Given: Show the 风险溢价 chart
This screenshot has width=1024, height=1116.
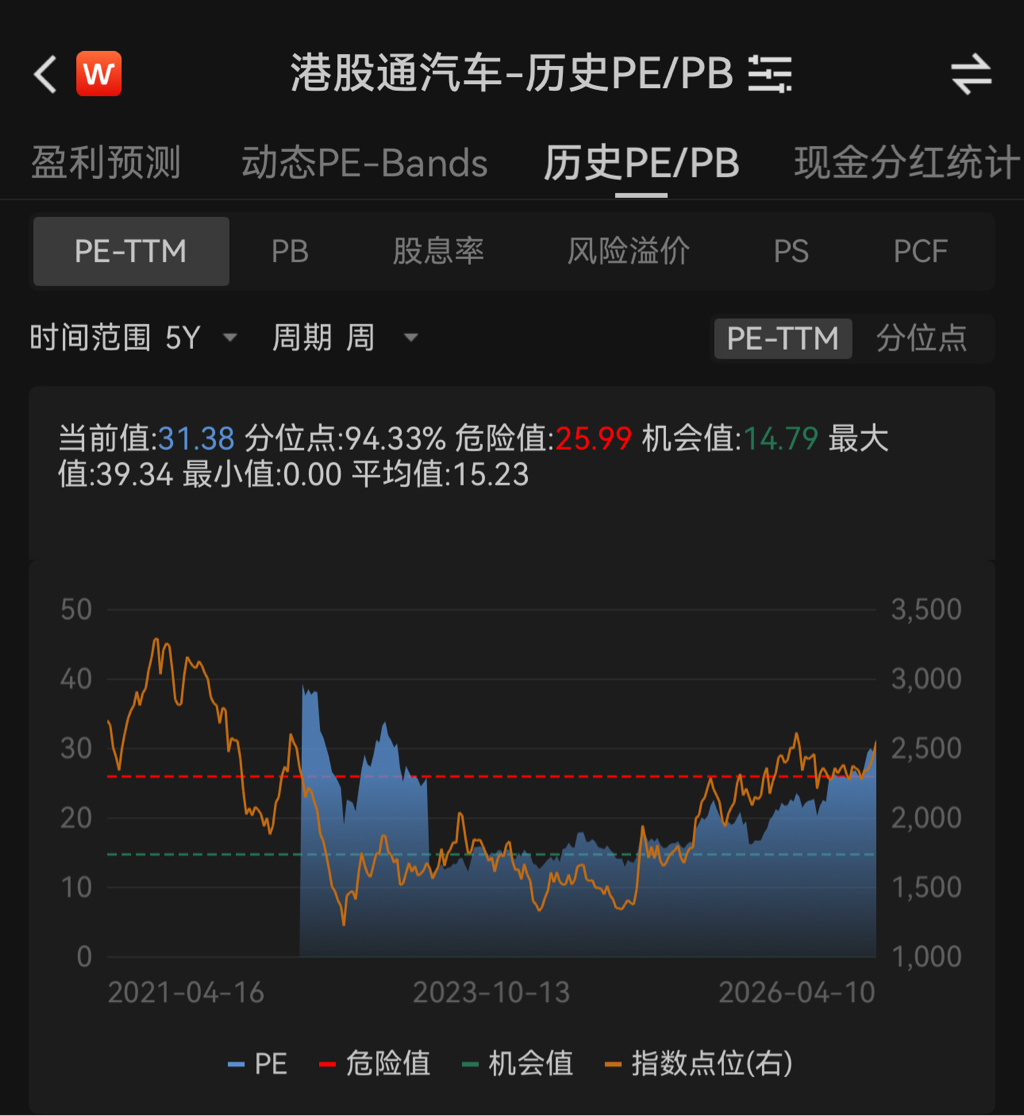Looking at the screenshot, I should [x=629, y=251].
